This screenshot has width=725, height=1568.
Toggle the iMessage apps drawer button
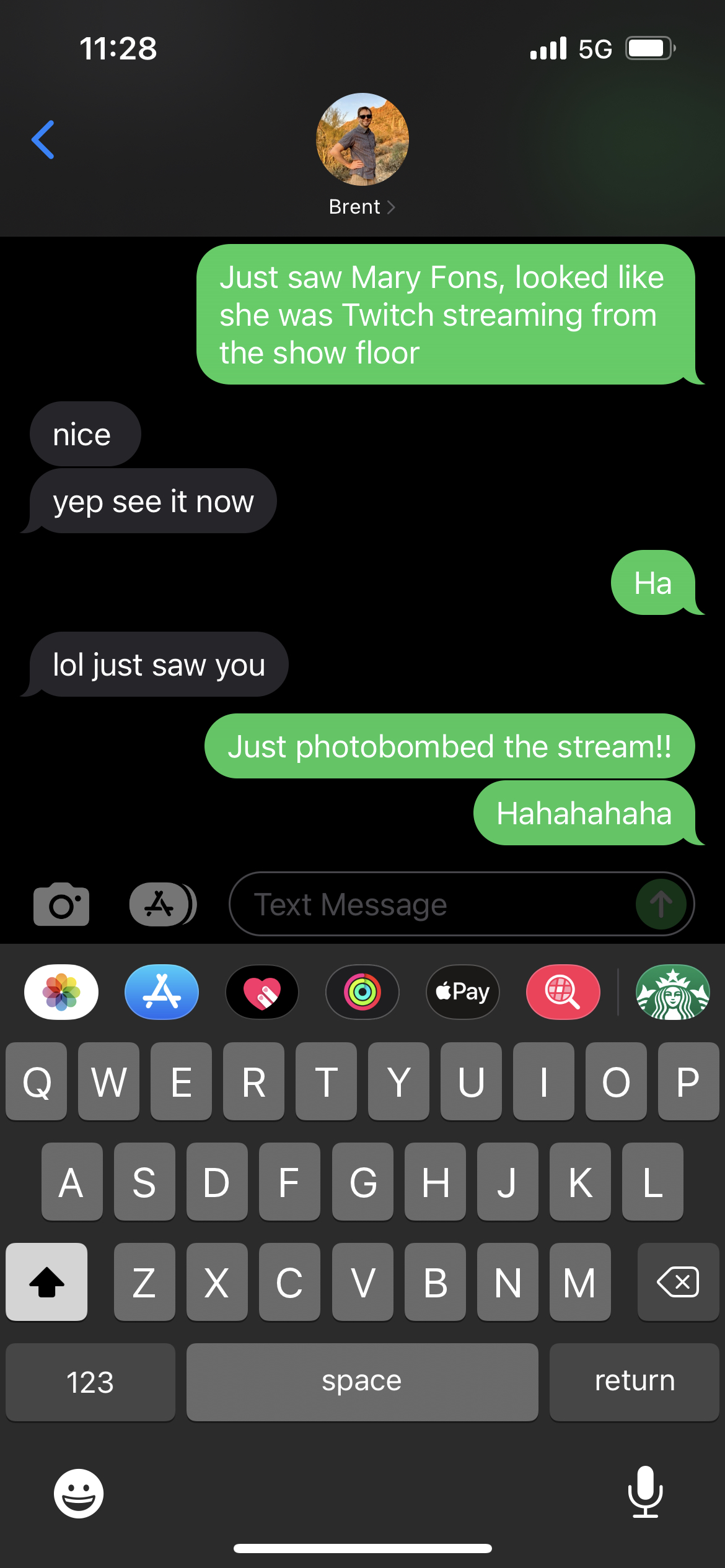pos(162,904)
